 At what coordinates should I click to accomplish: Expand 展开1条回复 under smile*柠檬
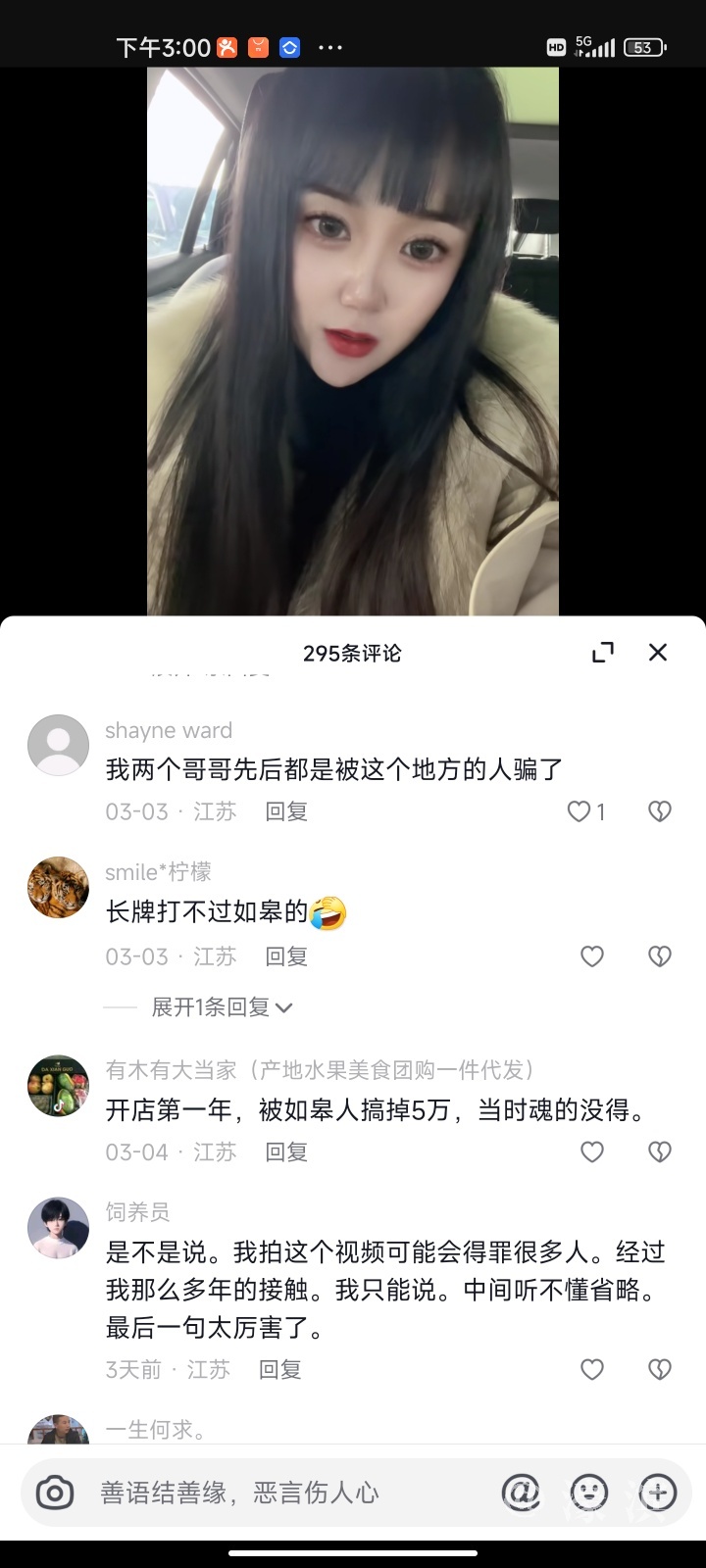(222, 1007)
